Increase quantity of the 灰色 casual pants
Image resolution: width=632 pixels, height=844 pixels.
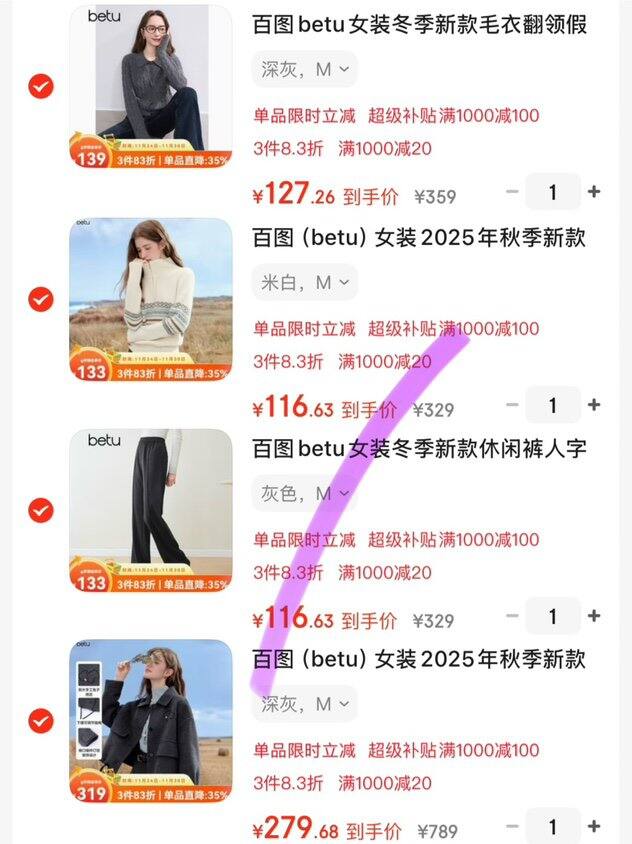pos(594,616)
